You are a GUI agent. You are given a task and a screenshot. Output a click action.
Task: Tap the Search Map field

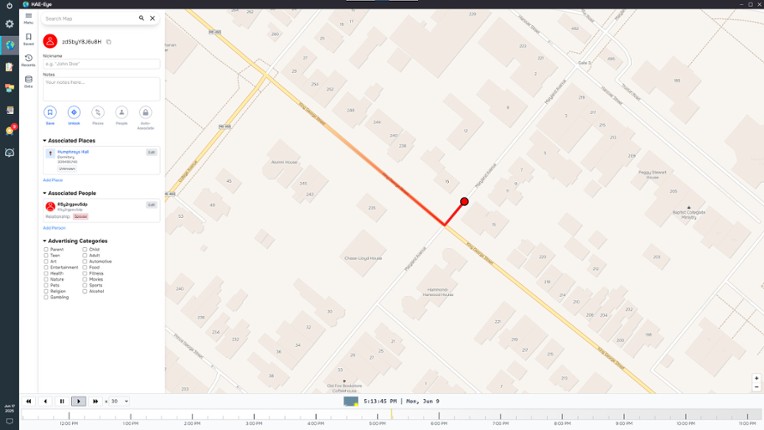coord(90,18)
